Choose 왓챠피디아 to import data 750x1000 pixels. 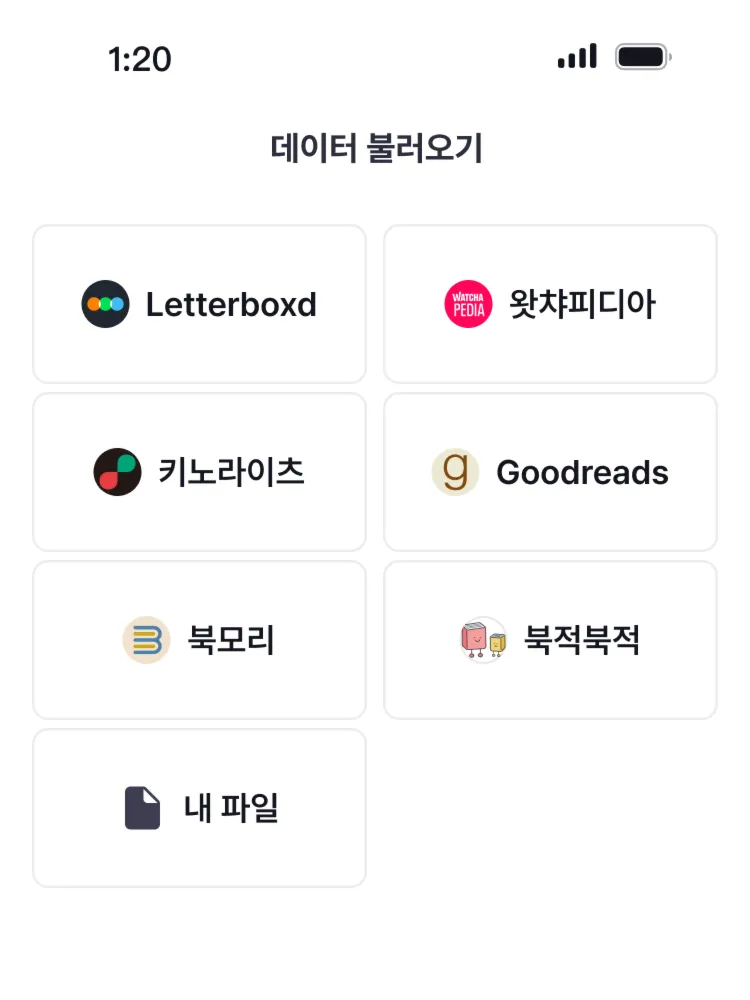point(550,304)
